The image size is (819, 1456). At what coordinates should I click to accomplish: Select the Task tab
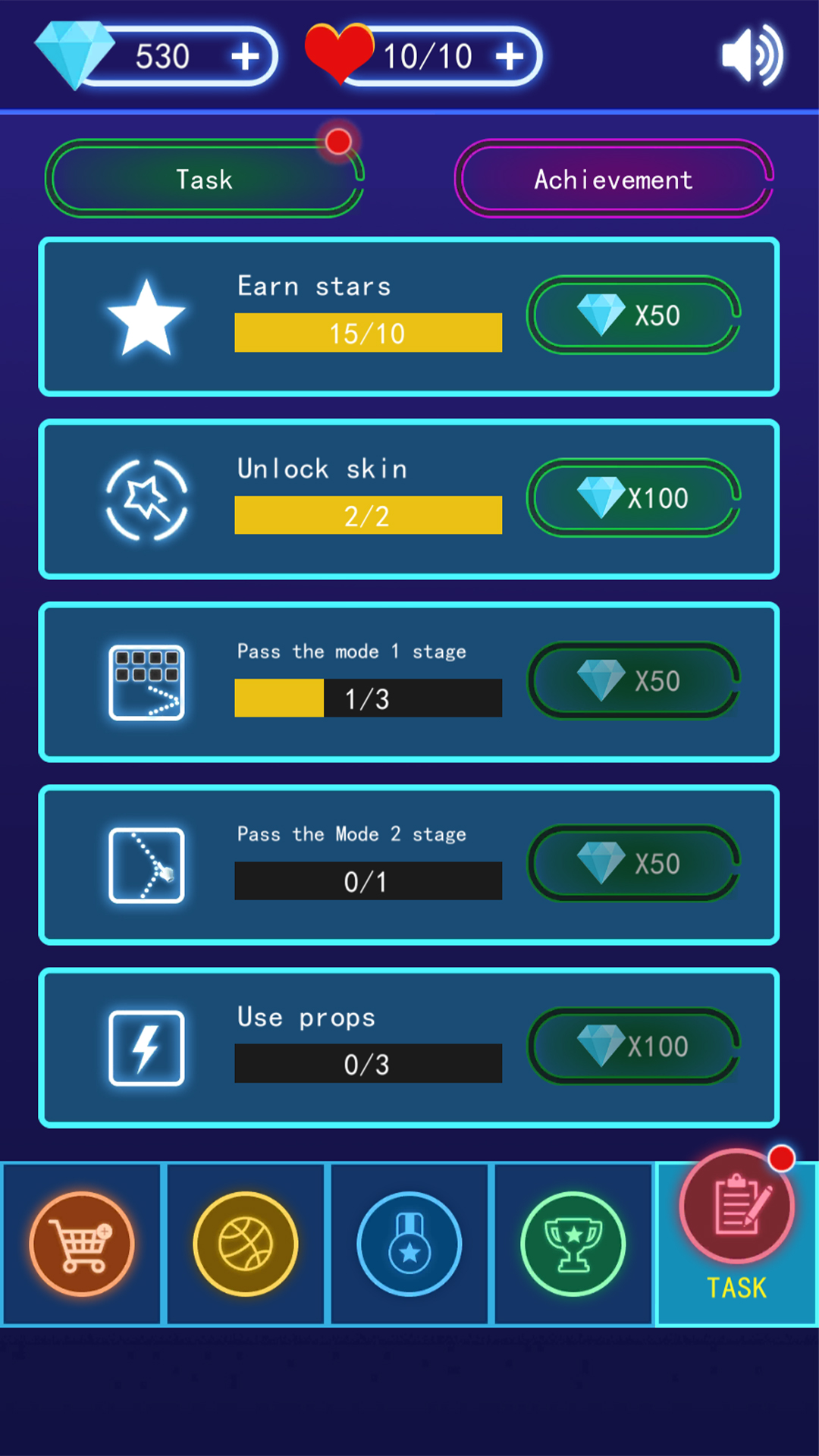coord(204,180)
